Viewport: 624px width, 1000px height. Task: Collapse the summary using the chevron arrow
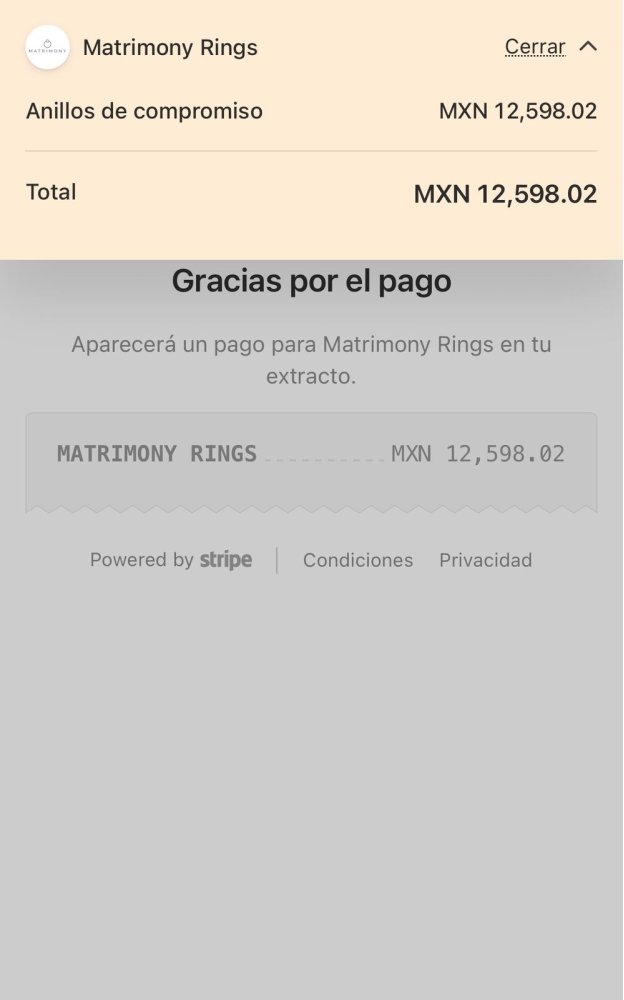coord(588,46)
